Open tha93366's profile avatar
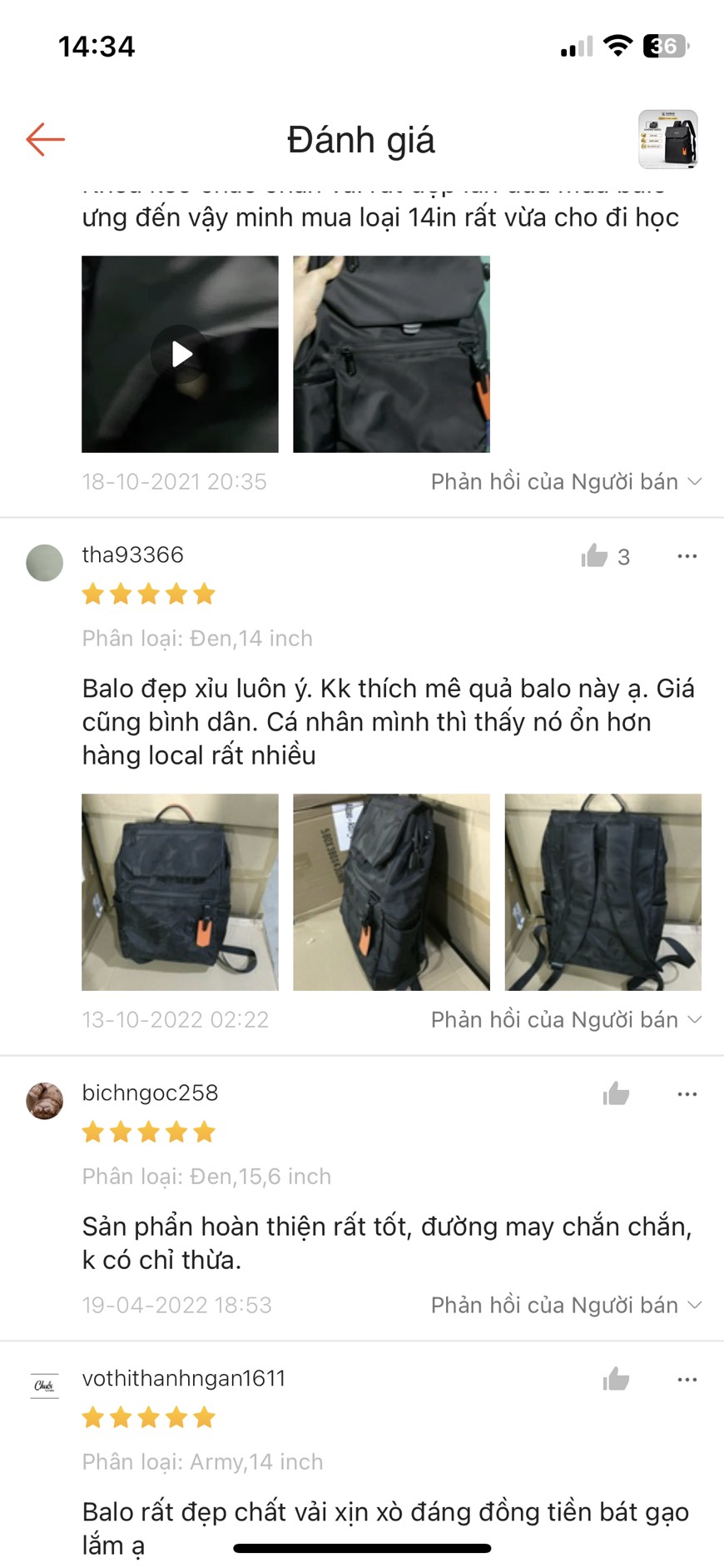Image resolution: width=724 pixels, height=1568 pixels. pyautogui.click(x=45, y=562)
